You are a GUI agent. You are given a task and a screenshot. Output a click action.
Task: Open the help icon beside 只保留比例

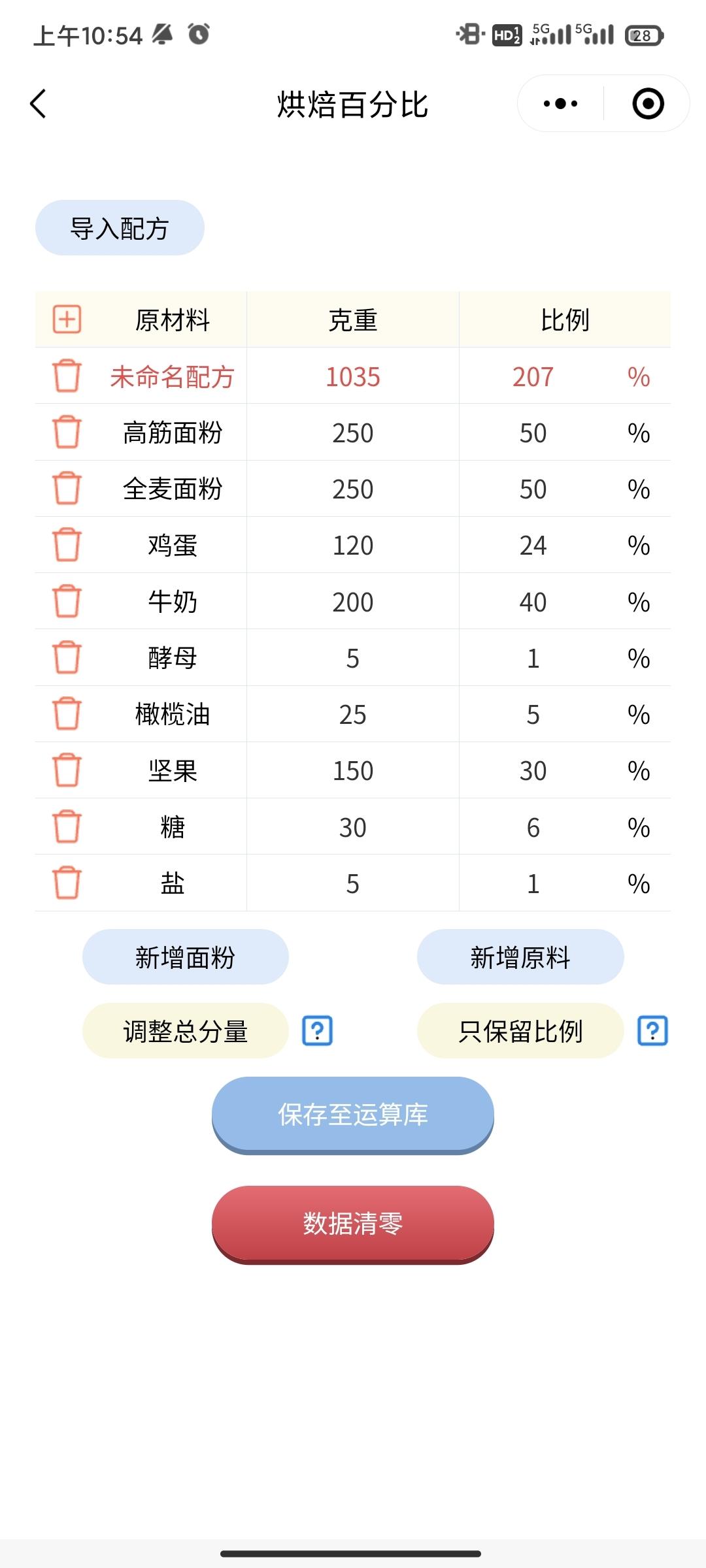click(653, 1031)
